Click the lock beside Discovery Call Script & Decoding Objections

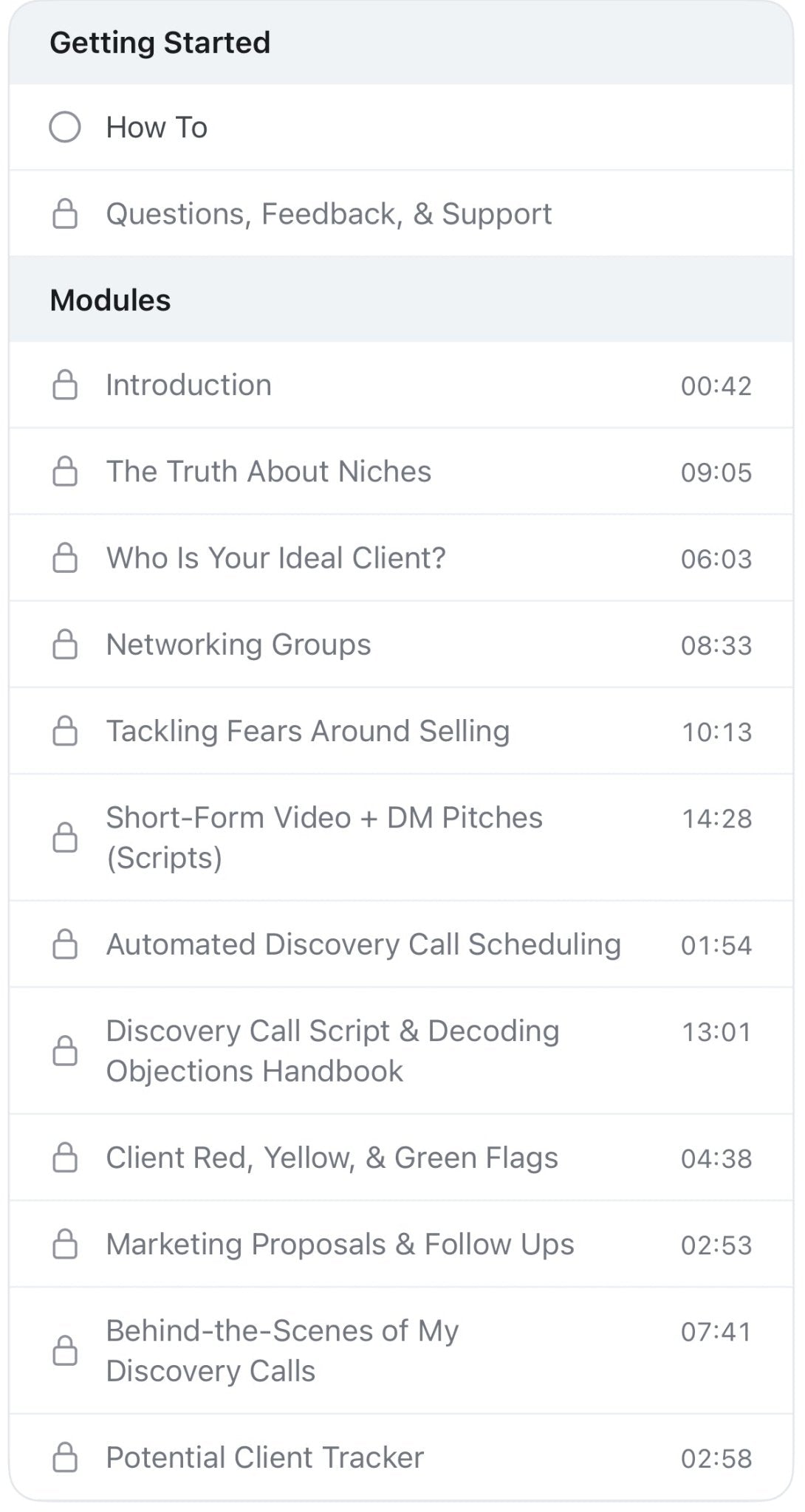point(65,1051)
